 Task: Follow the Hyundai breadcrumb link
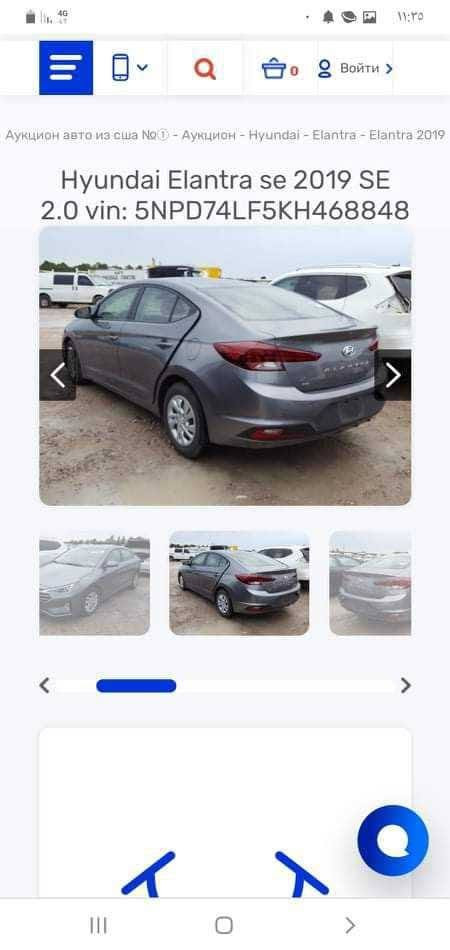(x=274, y=135)
